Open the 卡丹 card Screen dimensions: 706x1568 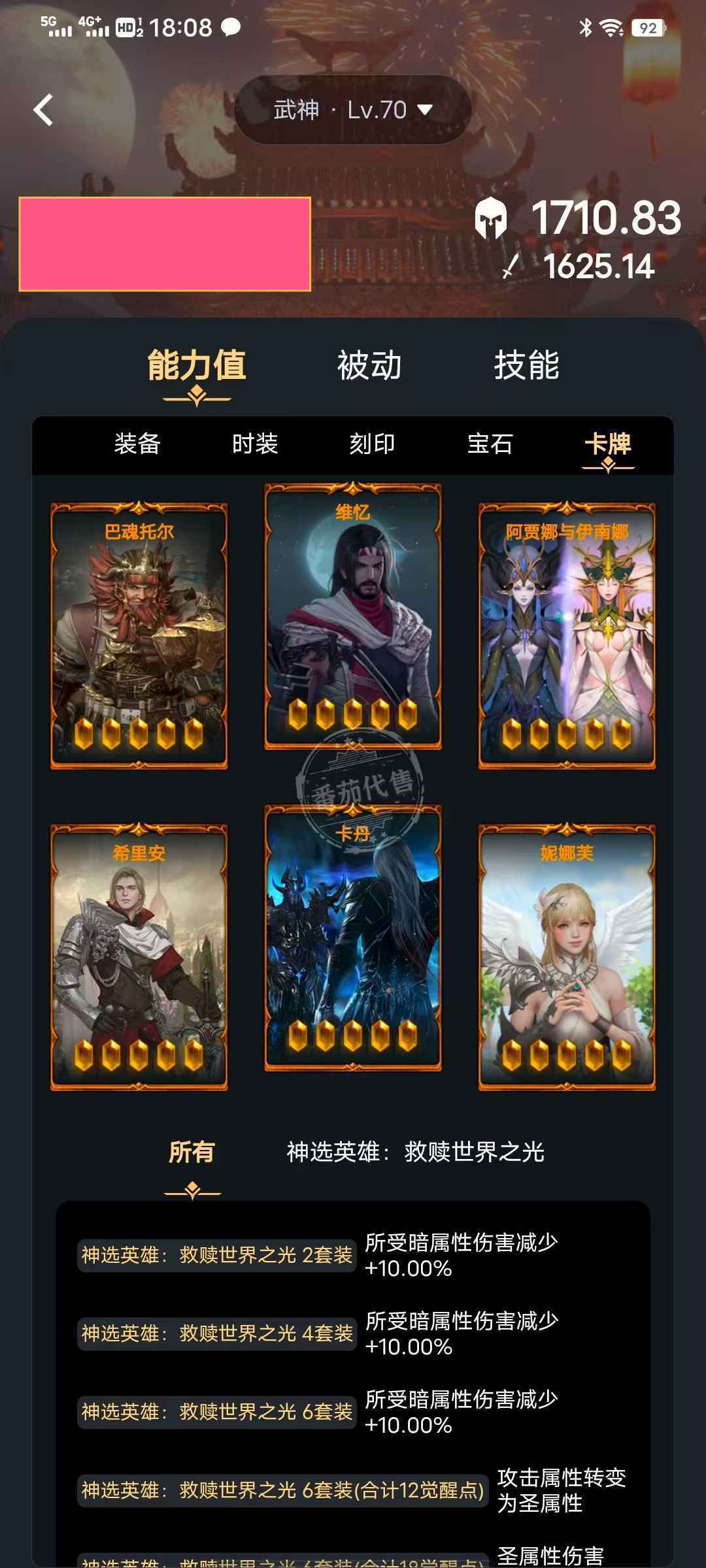353,937
